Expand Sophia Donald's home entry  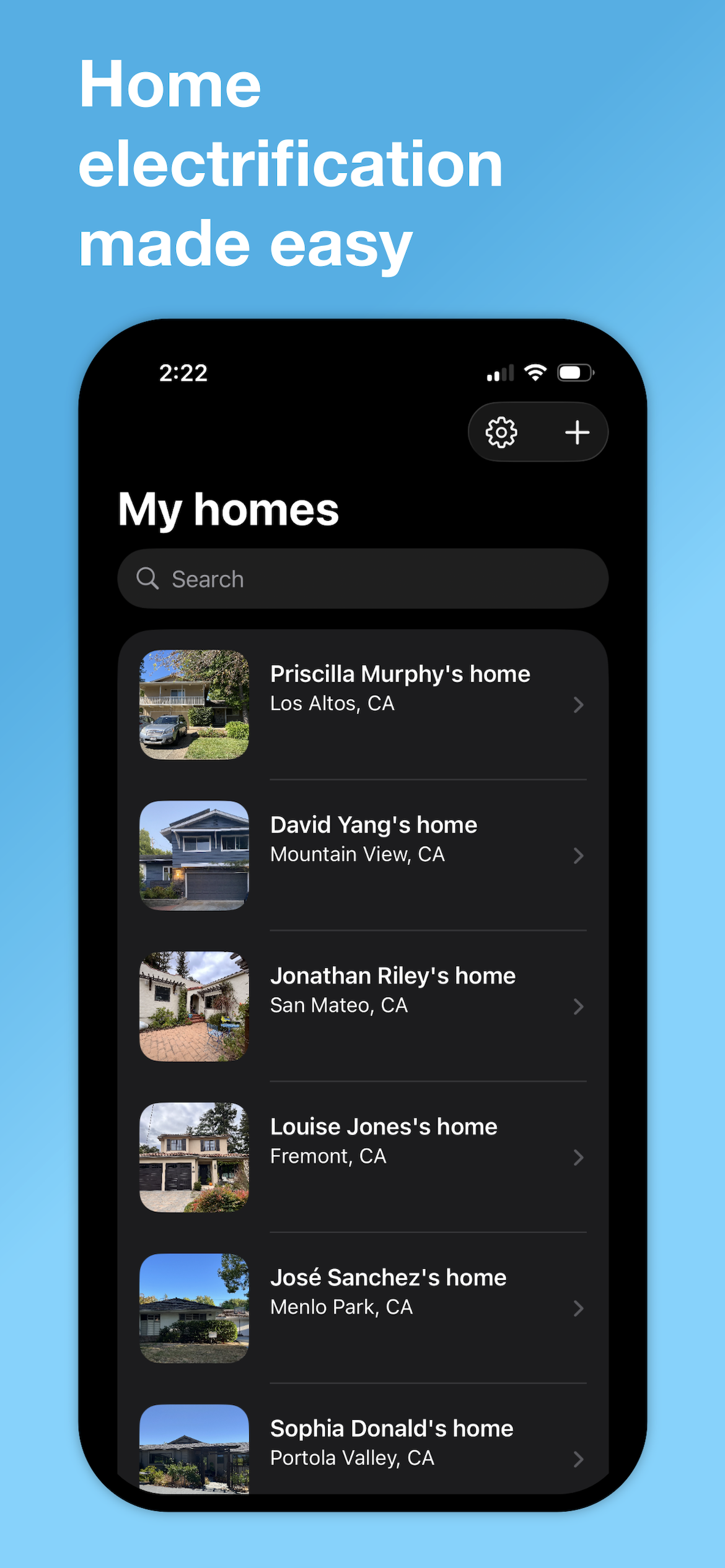point(579,1460)
